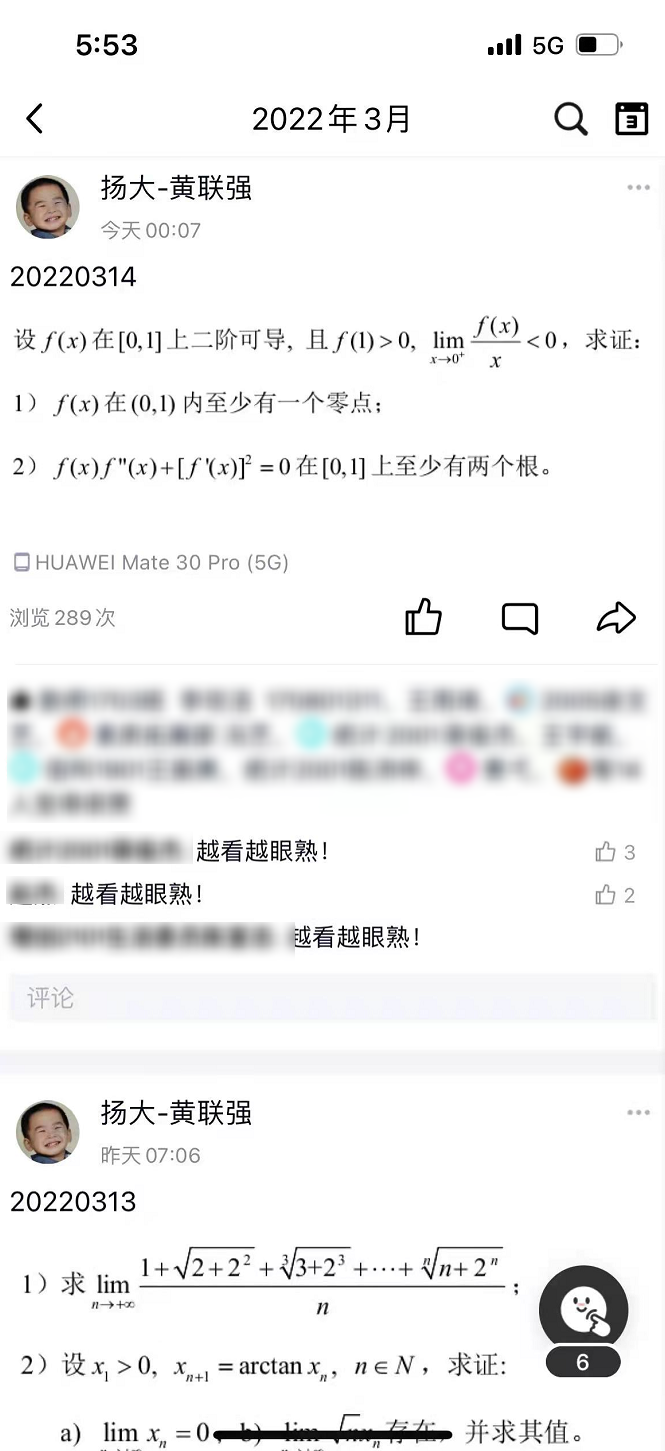This screenshot has height=1451, width=665.
Task: Share the 20220314 post
Action: [616, 618]
